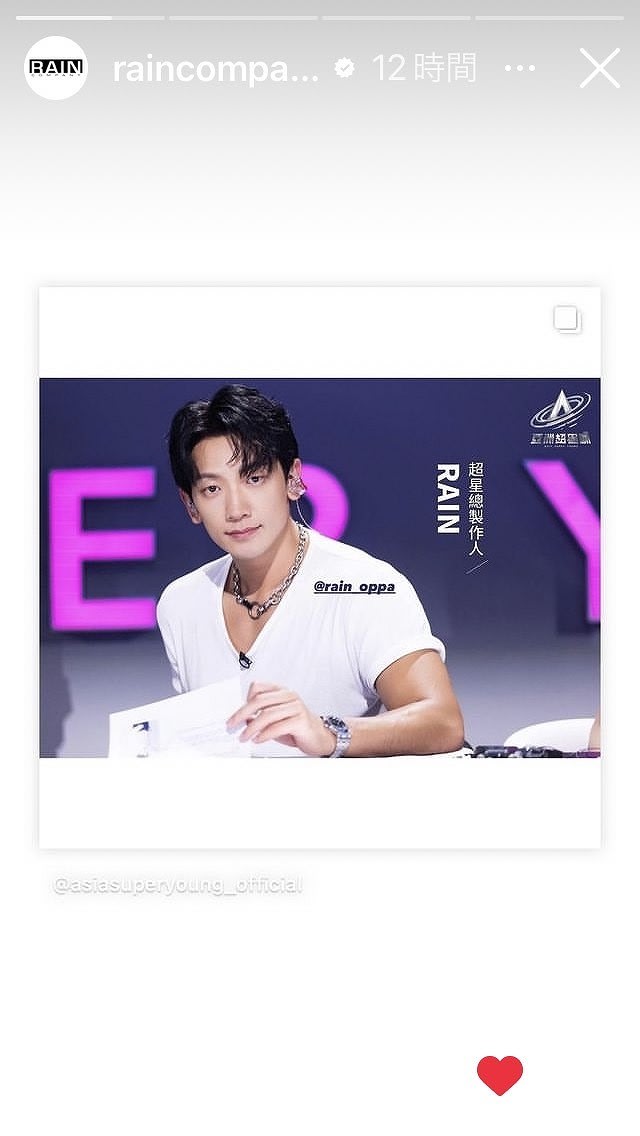
Task: Open the story options menu
Action: (x=520, y=68)
